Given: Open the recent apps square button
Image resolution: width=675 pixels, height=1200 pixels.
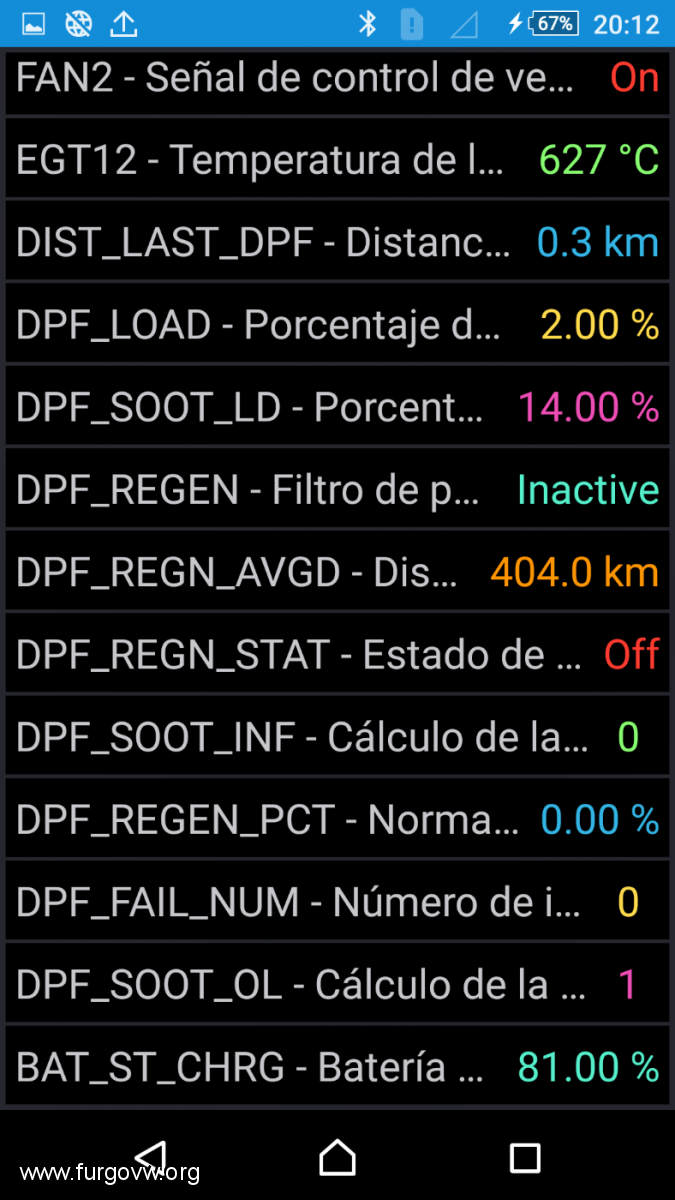Looking at the screenshot, I should click(x=525, y=1158).
